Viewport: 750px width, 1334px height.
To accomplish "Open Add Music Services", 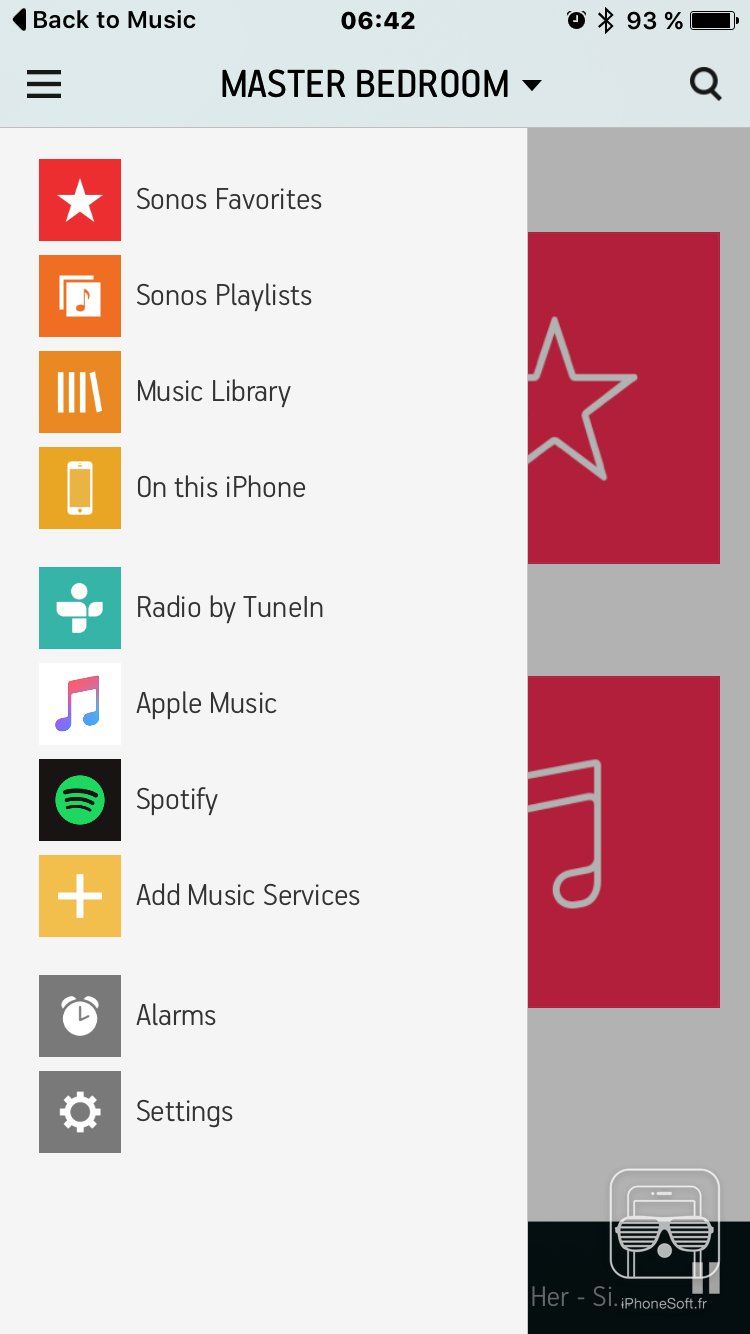I will click(x=247, y=895).
